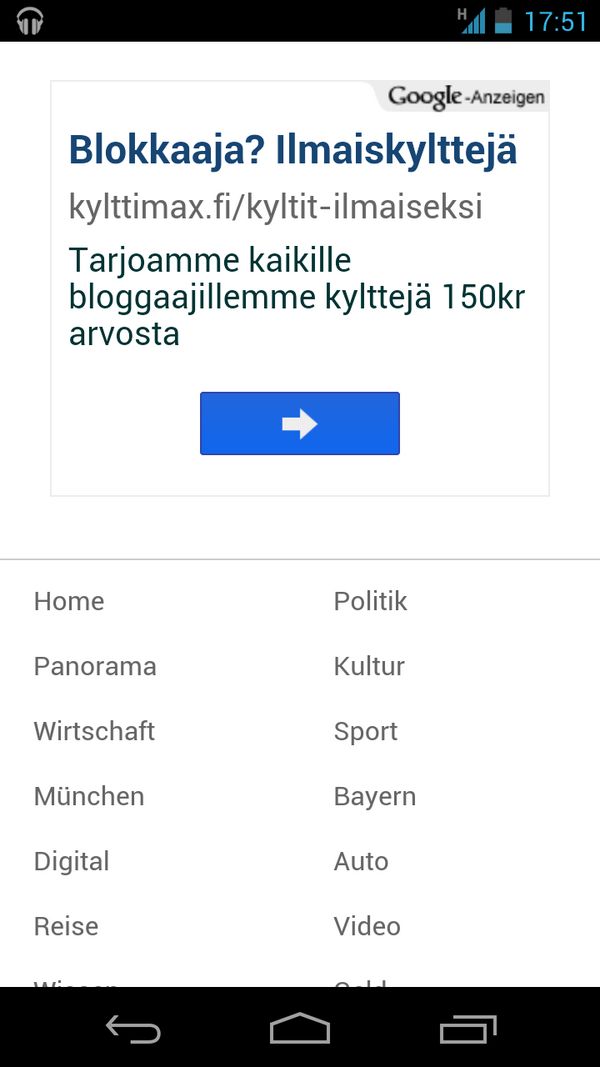Open the Bayern section

tap(375, 796)
